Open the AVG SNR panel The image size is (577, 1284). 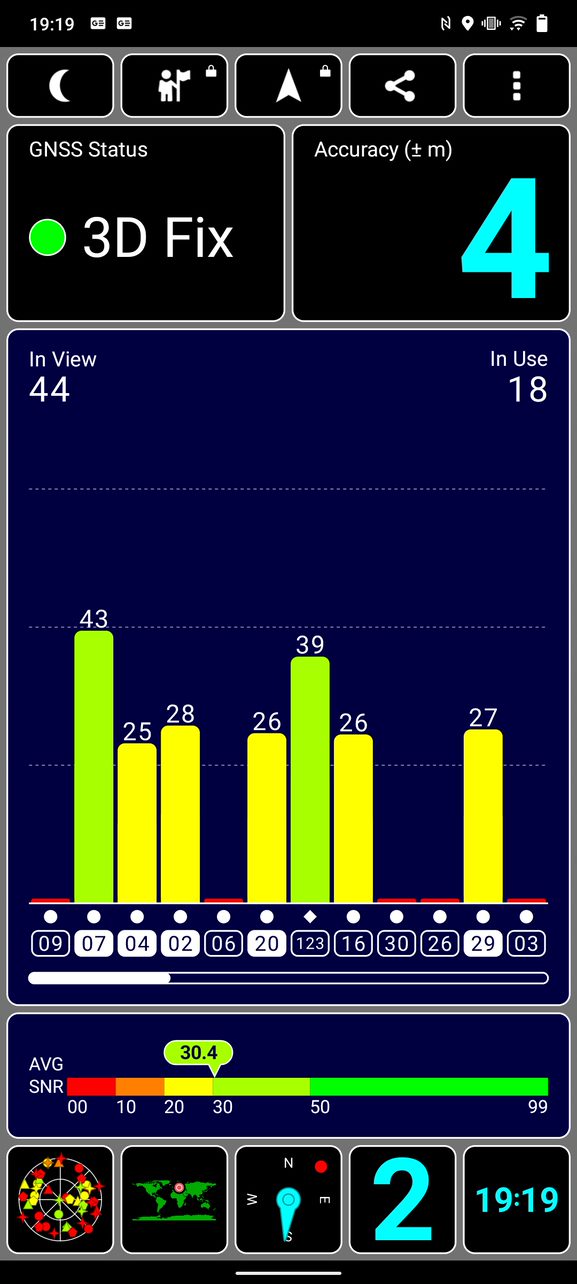288,1075
